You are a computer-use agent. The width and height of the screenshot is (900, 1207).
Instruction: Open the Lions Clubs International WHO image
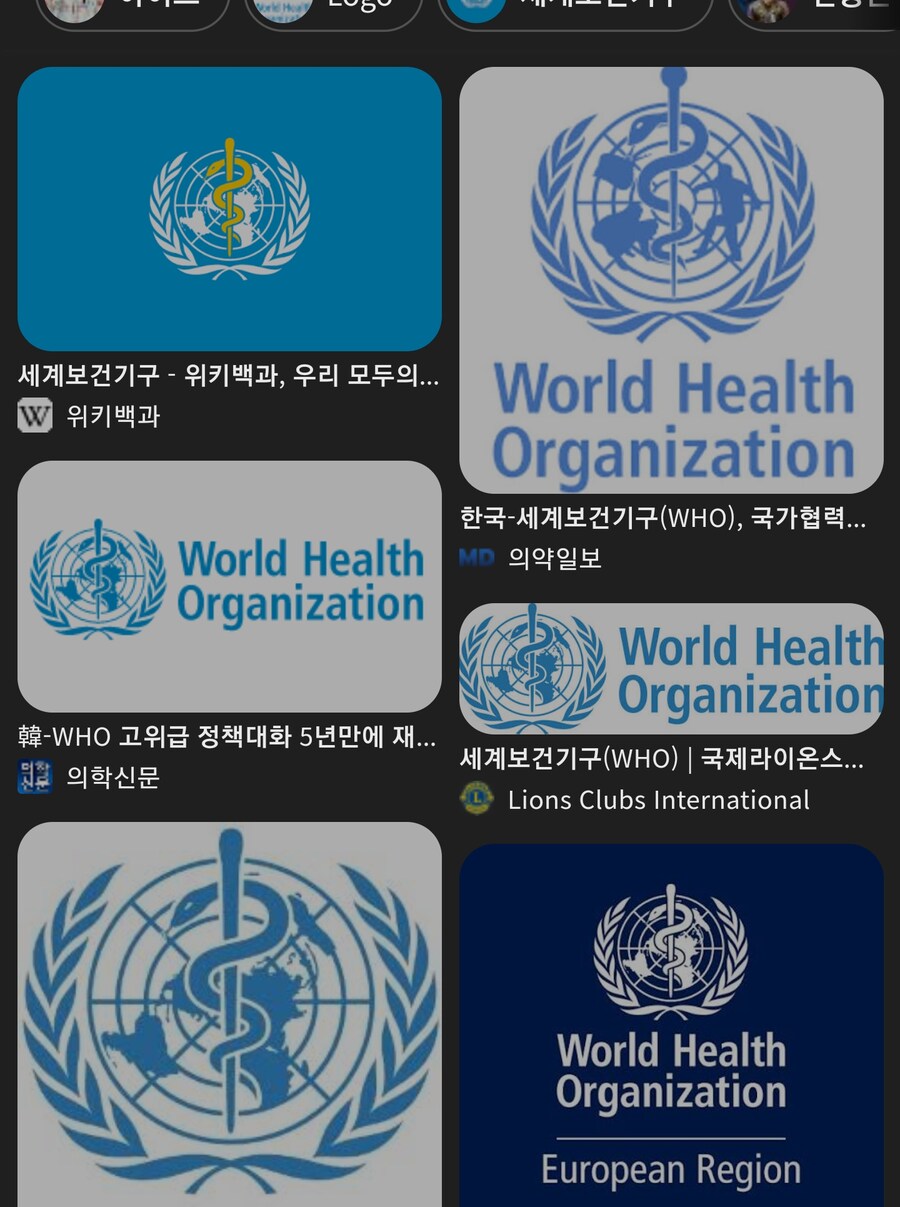click(671, 668)
